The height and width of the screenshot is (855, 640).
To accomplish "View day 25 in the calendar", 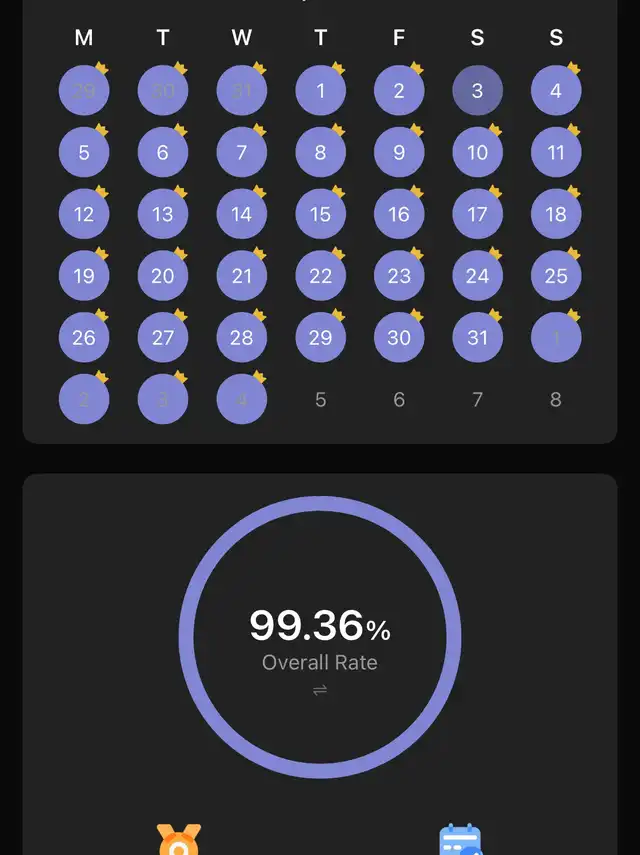I will [556, 275].
